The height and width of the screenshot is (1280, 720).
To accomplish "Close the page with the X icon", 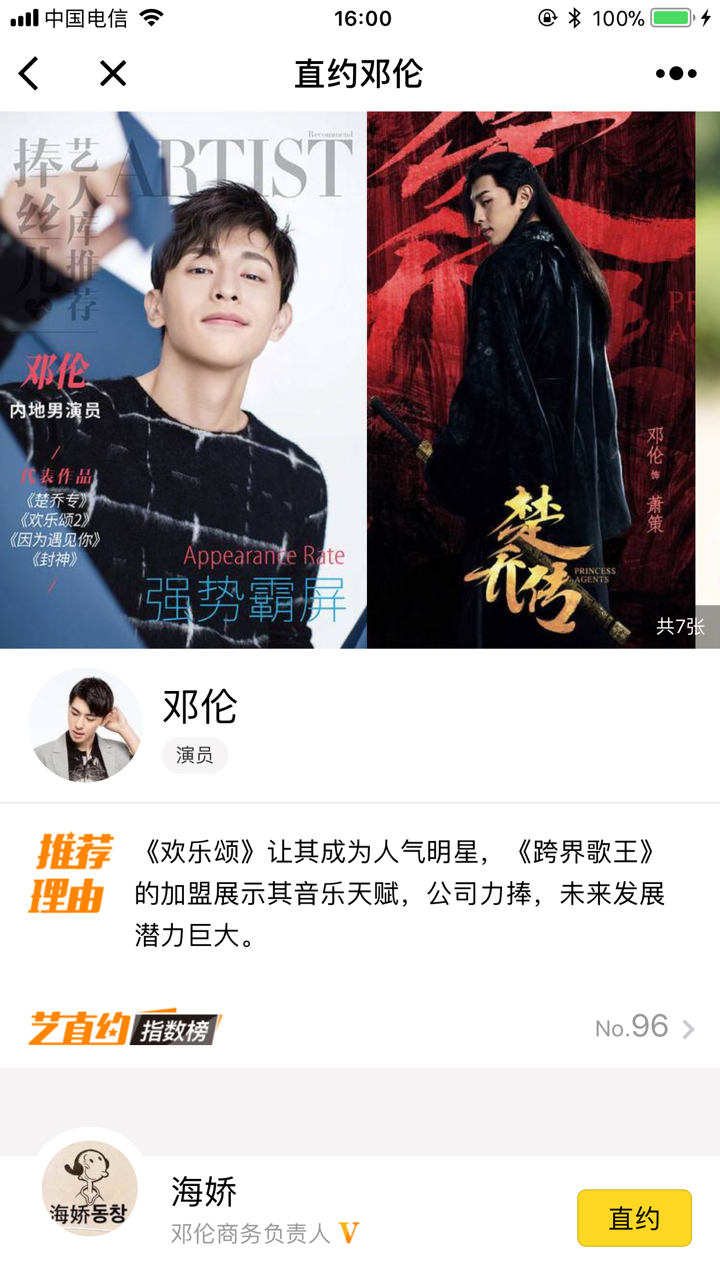I will (x=113, y=73).
